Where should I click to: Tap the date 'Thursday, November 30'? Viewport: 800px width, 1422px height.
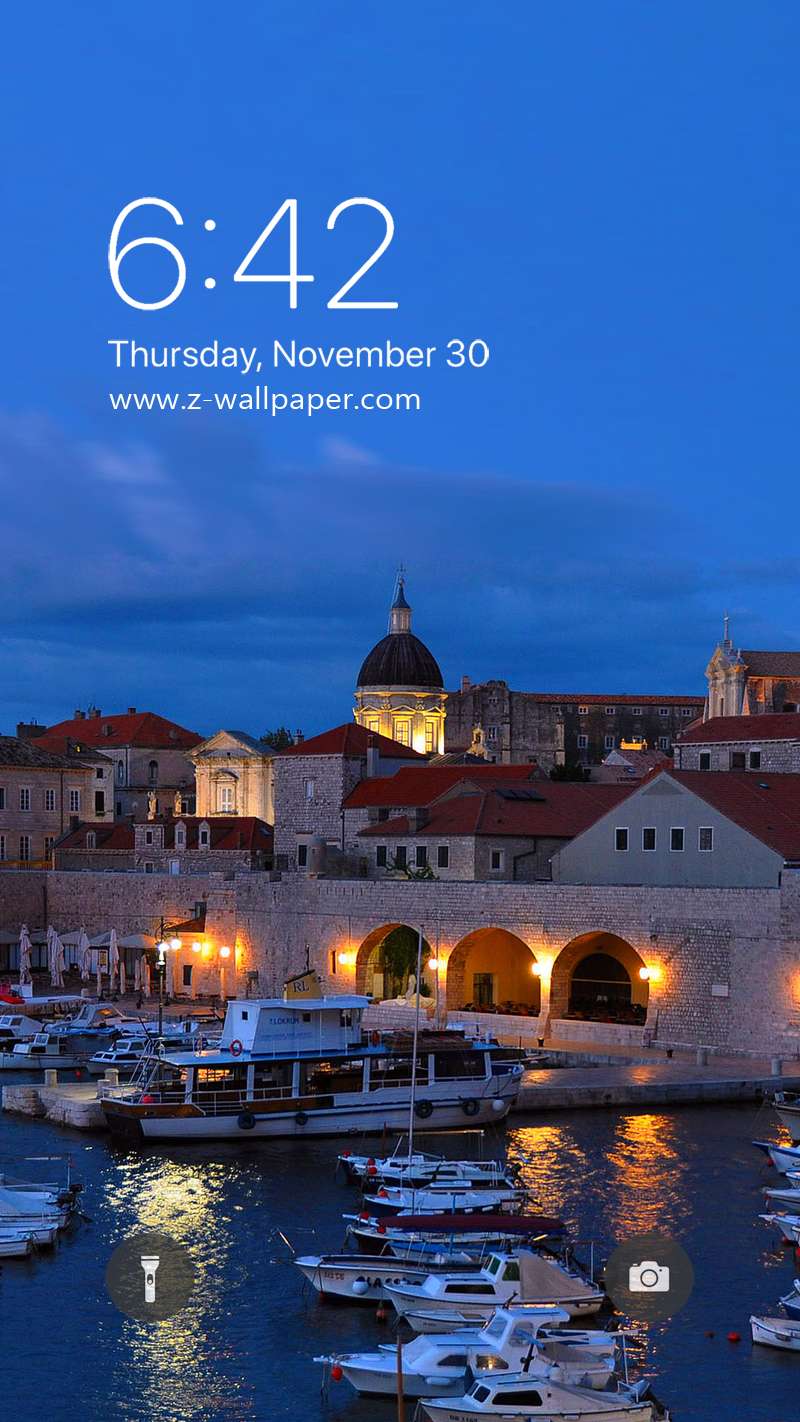pos(300,352)
